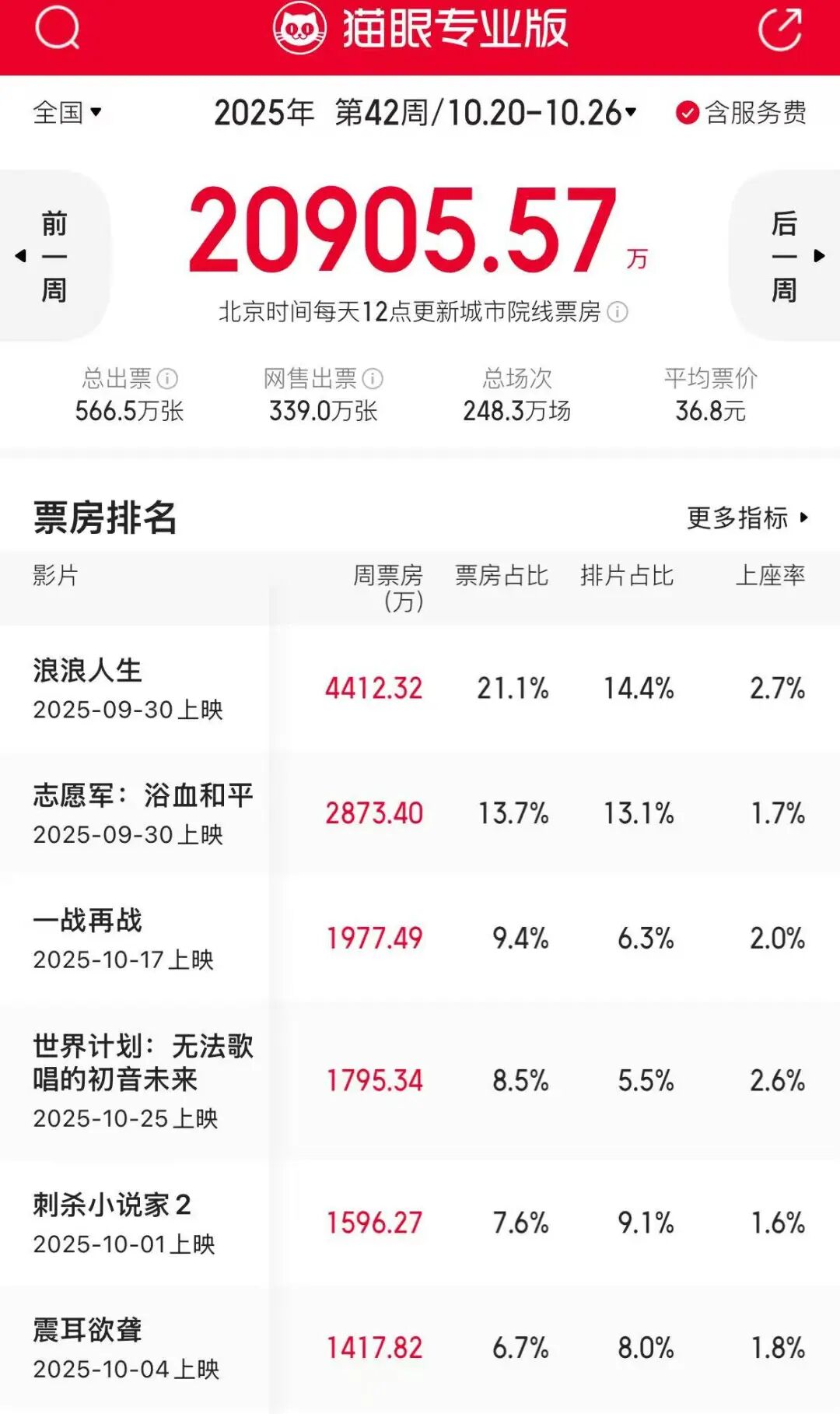The height and width of the screenshot is (1414, 840).
Task: Select the 上座率 column header
Action: coord(771,576)
